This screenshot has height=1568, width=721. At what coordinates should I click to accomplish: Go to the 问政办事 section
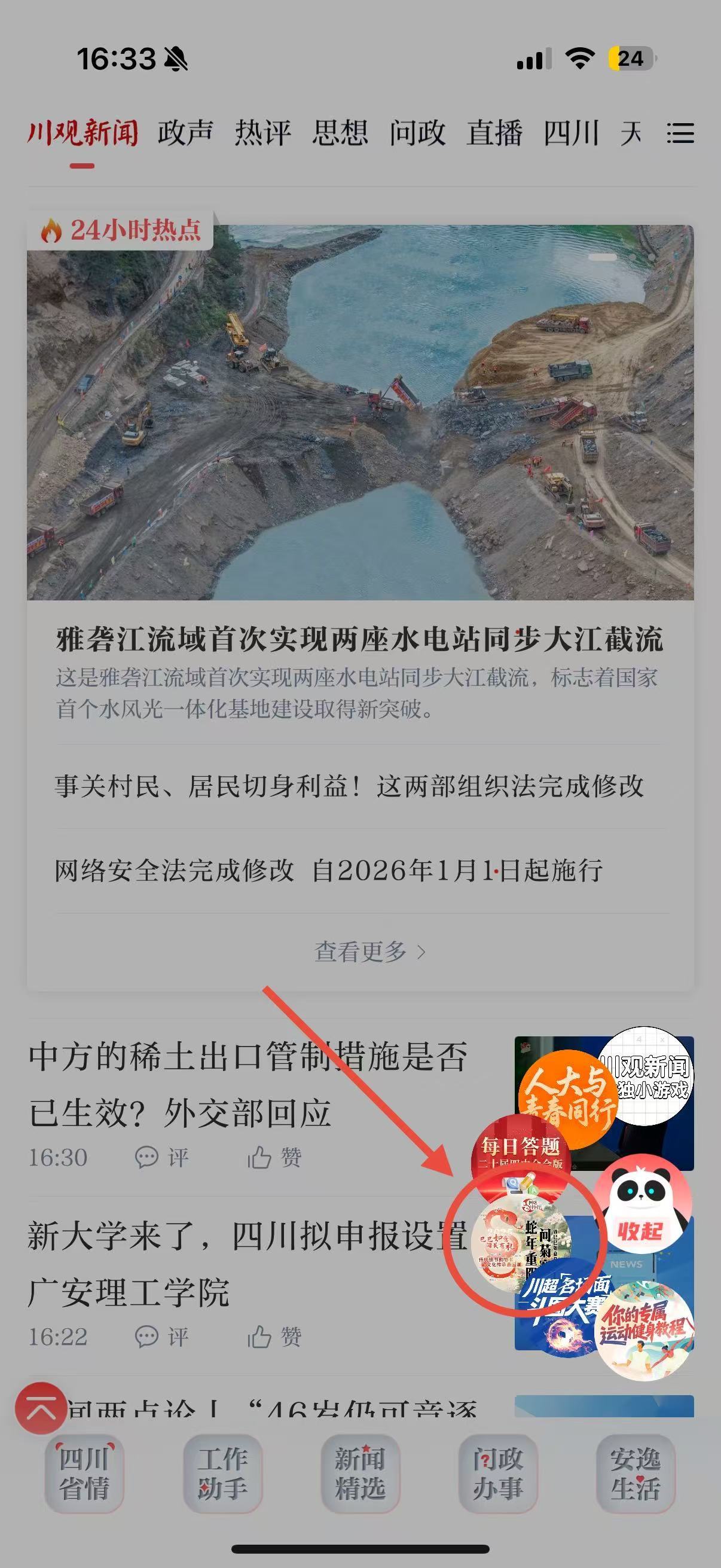pos(497,1474)
